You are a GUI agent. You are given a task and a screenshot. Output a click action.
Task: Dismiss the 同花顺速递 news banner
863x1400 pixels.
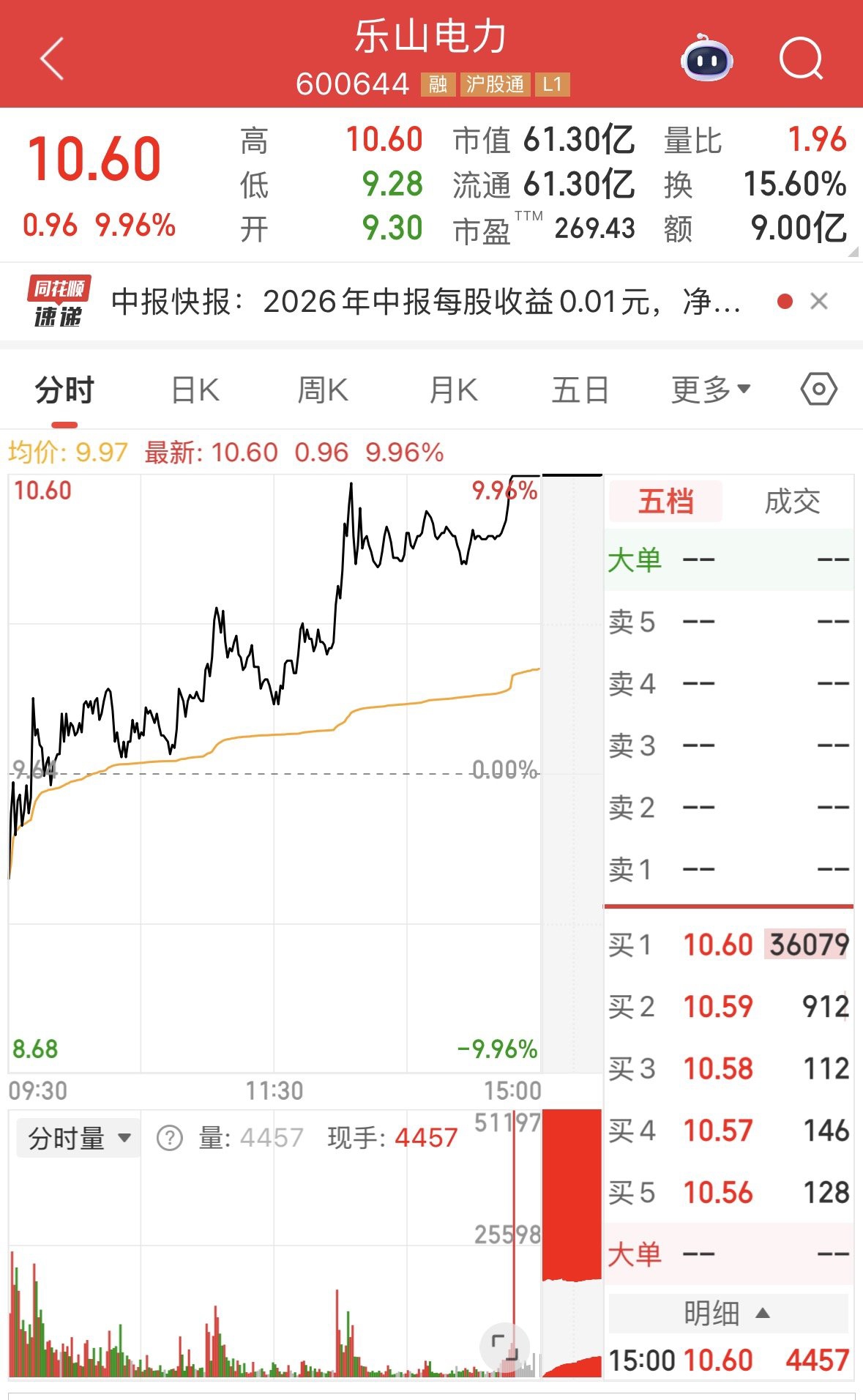pyautogui.click(x=819, y=301)
